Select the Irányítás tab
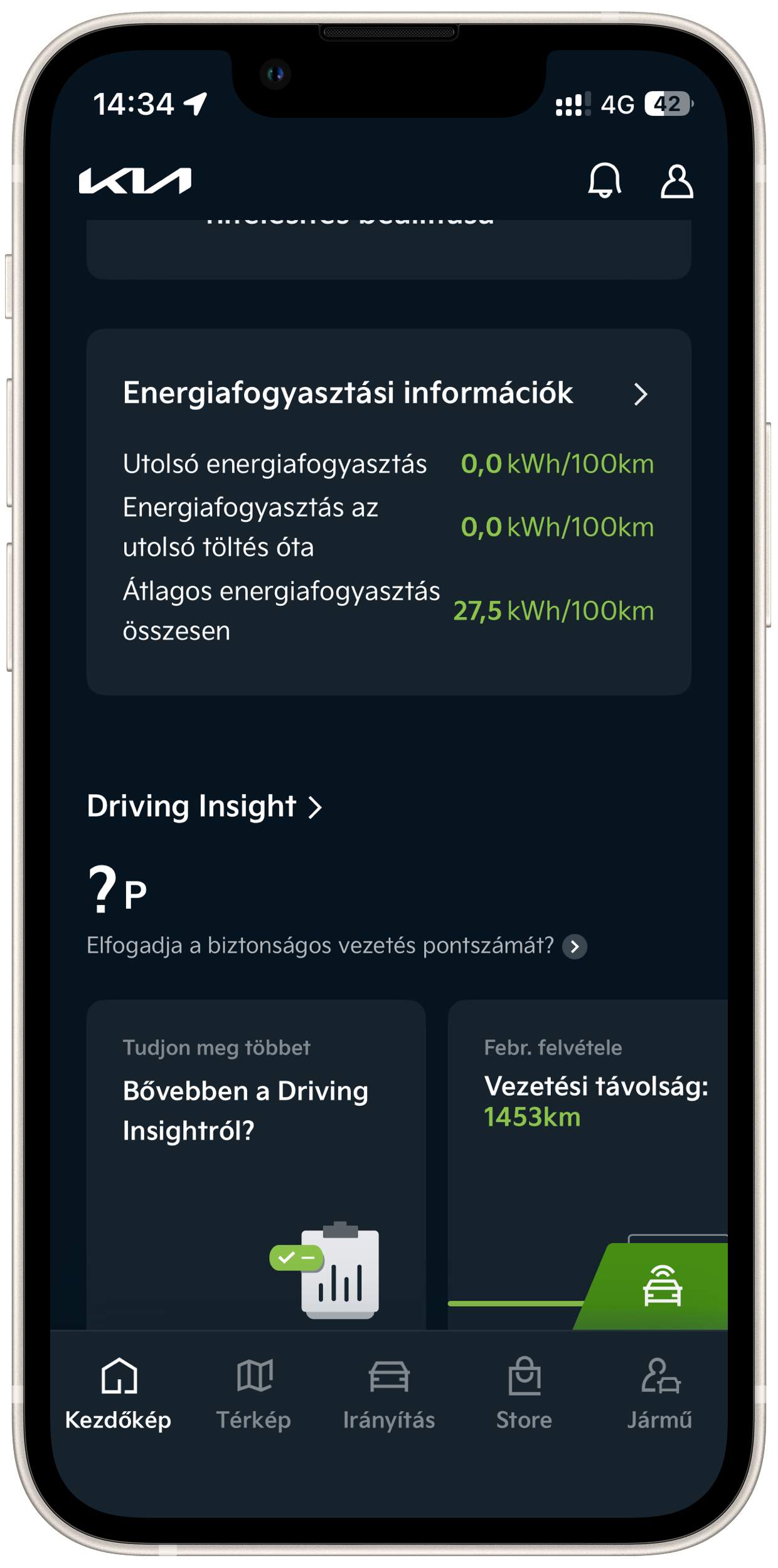This screenshot has height=1568, width=778. point(389,1394)
